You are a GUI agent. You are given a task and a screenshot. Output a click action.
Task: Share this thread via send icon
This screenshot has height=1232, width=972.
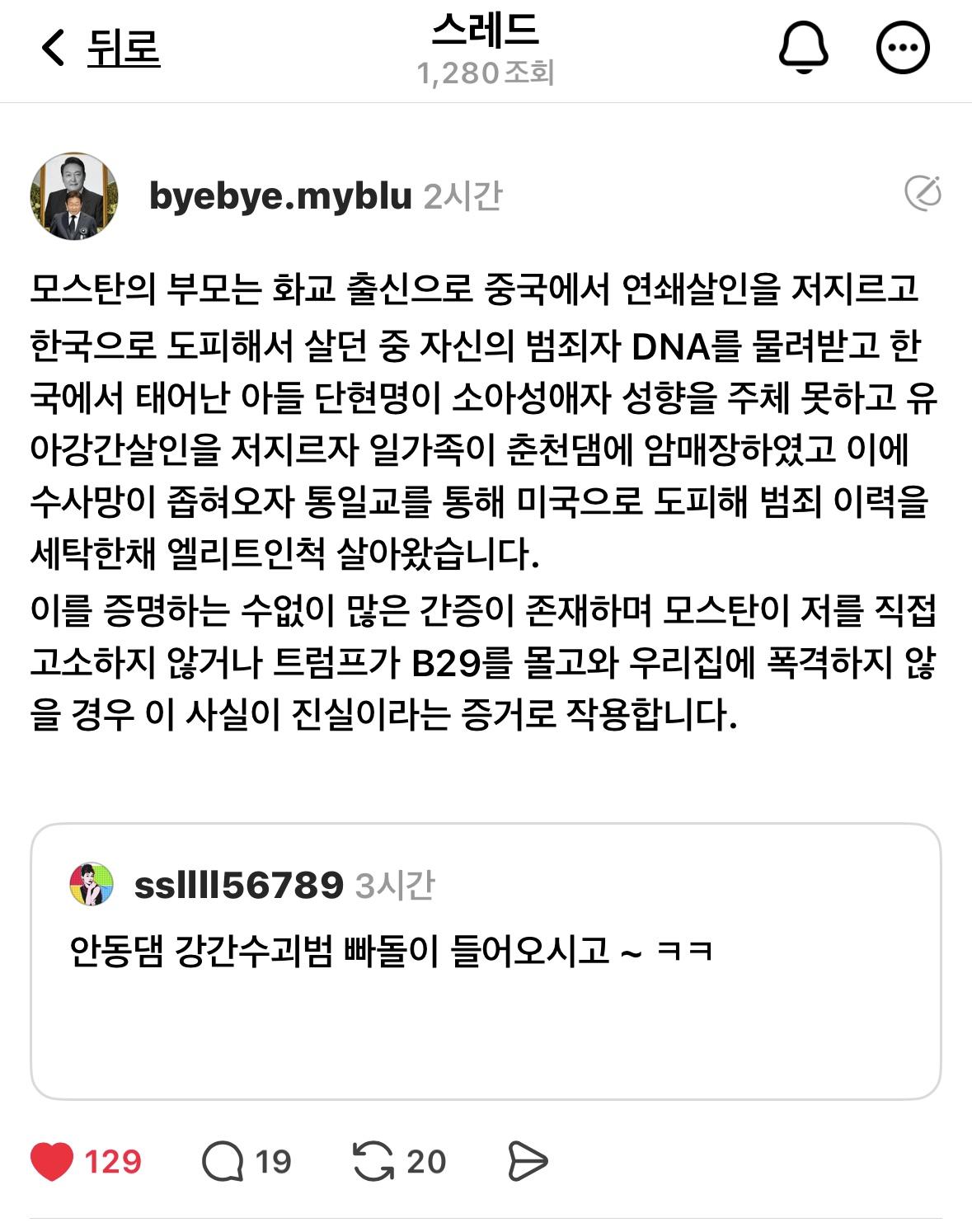[527, 1162]
